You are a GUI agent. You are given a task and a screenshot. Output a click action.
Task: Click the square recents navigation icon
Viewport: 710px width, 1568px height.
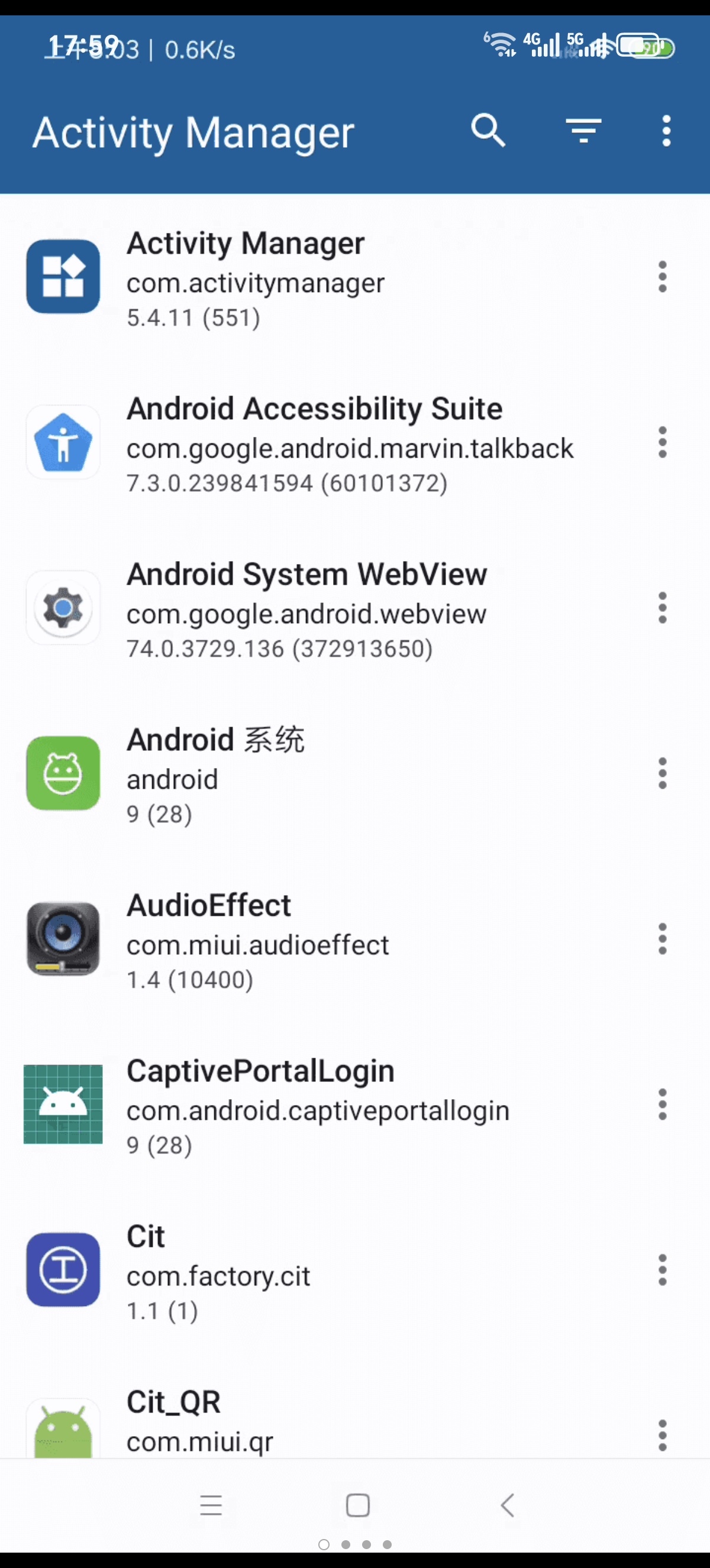(x=358, y=1505)
